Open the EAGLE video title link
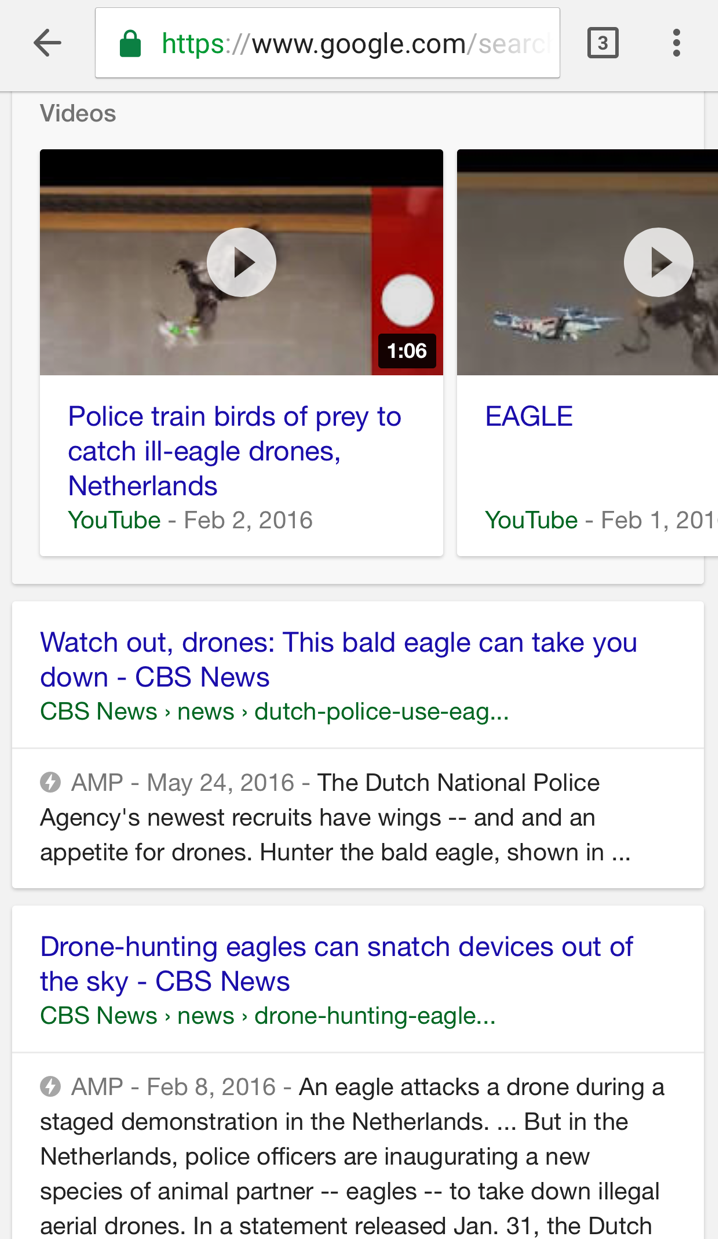 529,416
